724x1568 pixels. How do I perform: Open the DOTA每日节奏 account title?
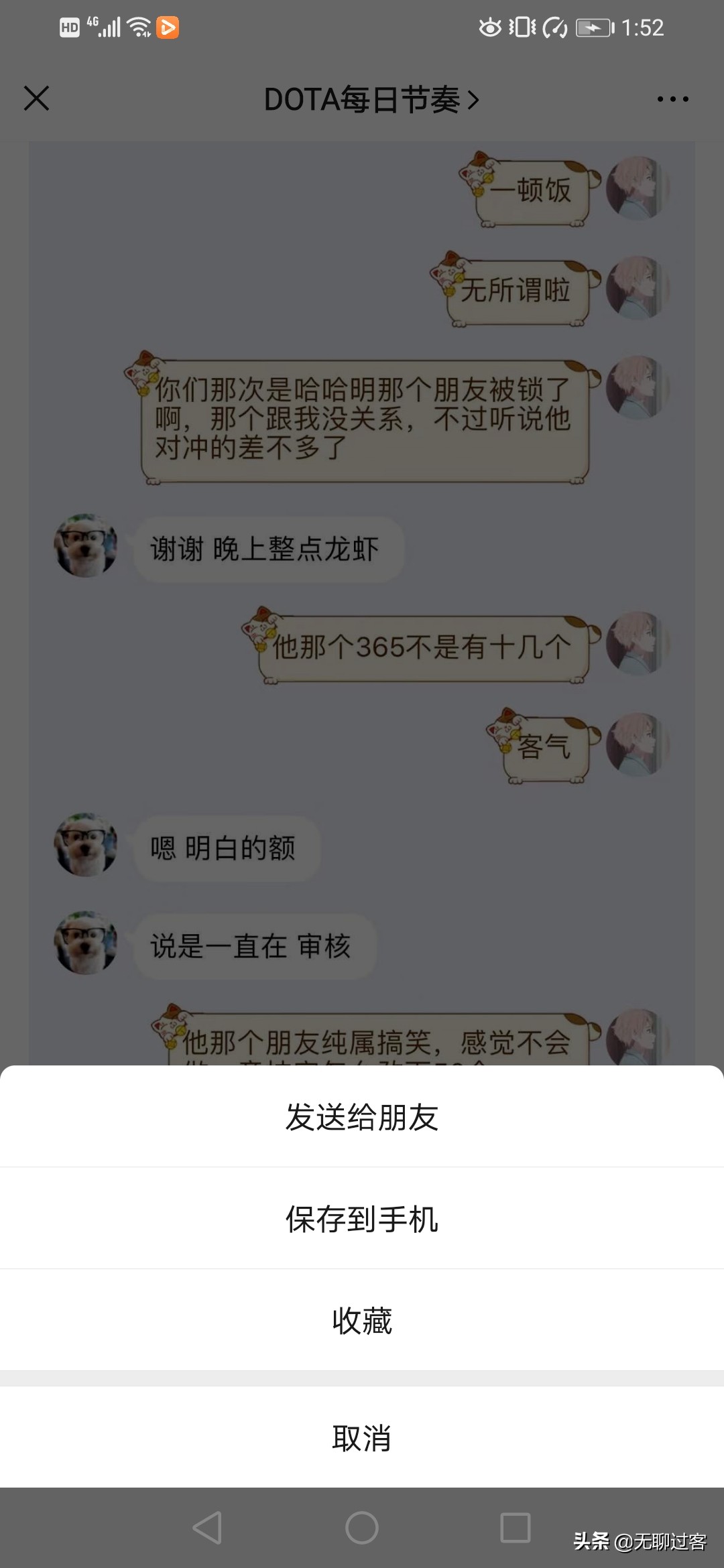(x=371, y=100)
